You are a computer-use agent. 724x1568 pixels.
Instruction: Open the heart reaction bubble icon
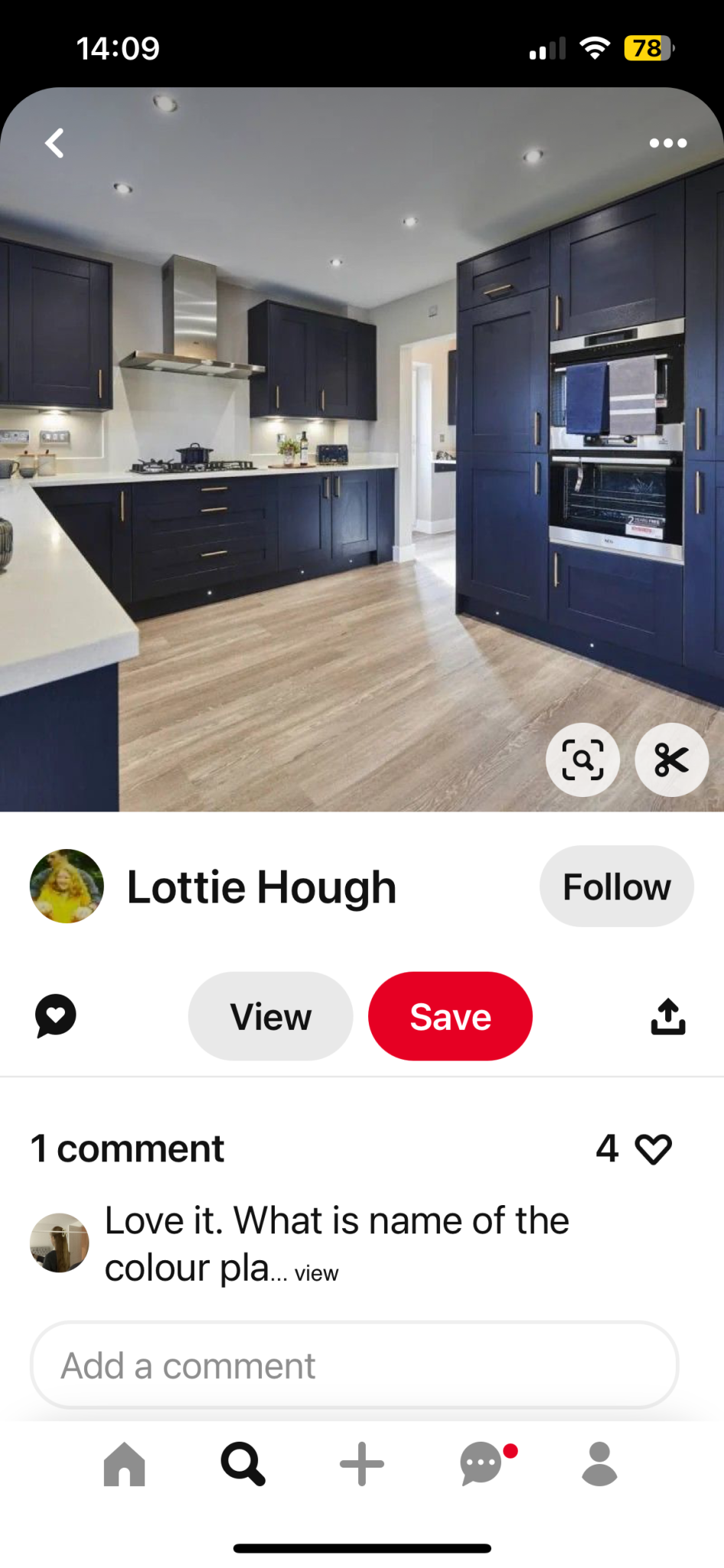[56, 1016]
